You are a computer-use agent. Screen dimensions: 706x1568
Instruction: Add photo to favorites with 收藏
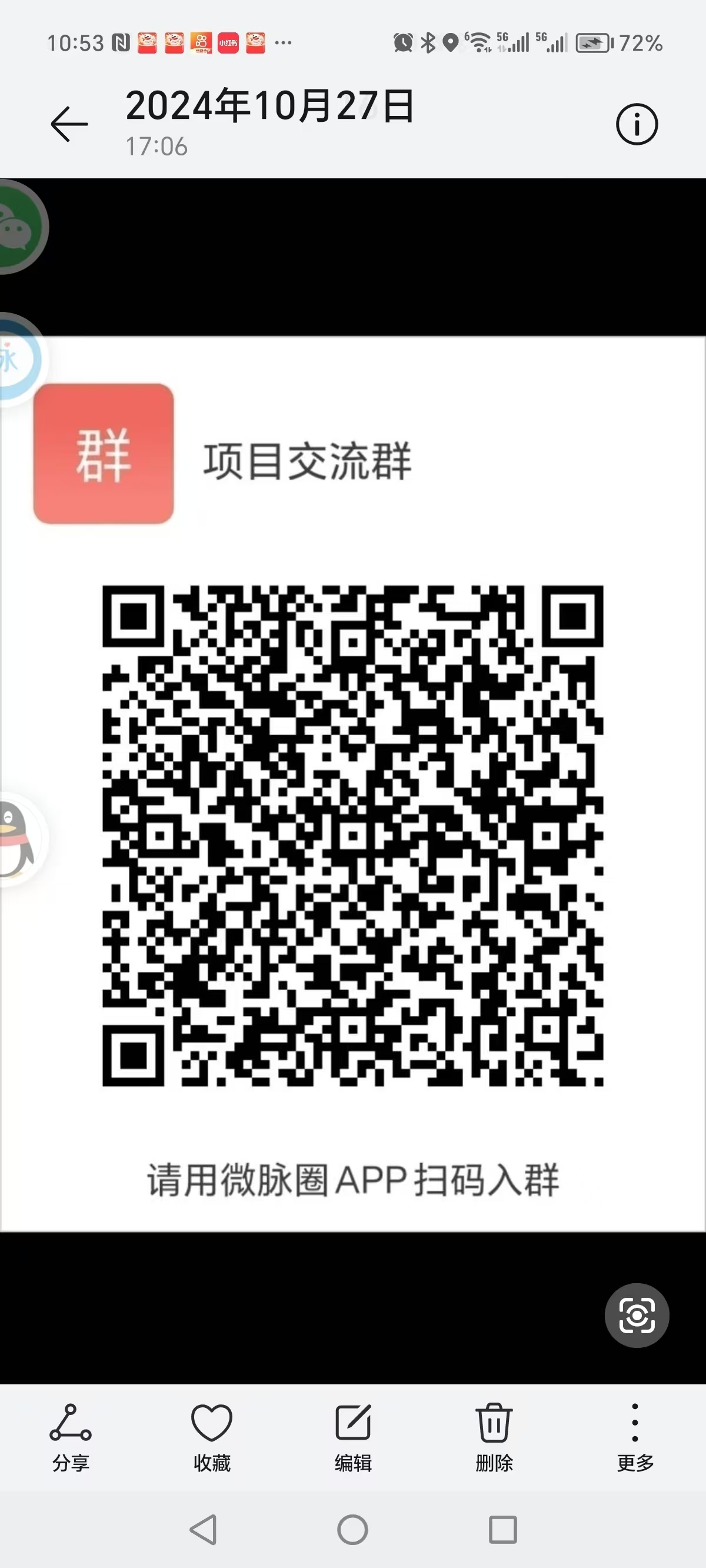click(212, 1437)
